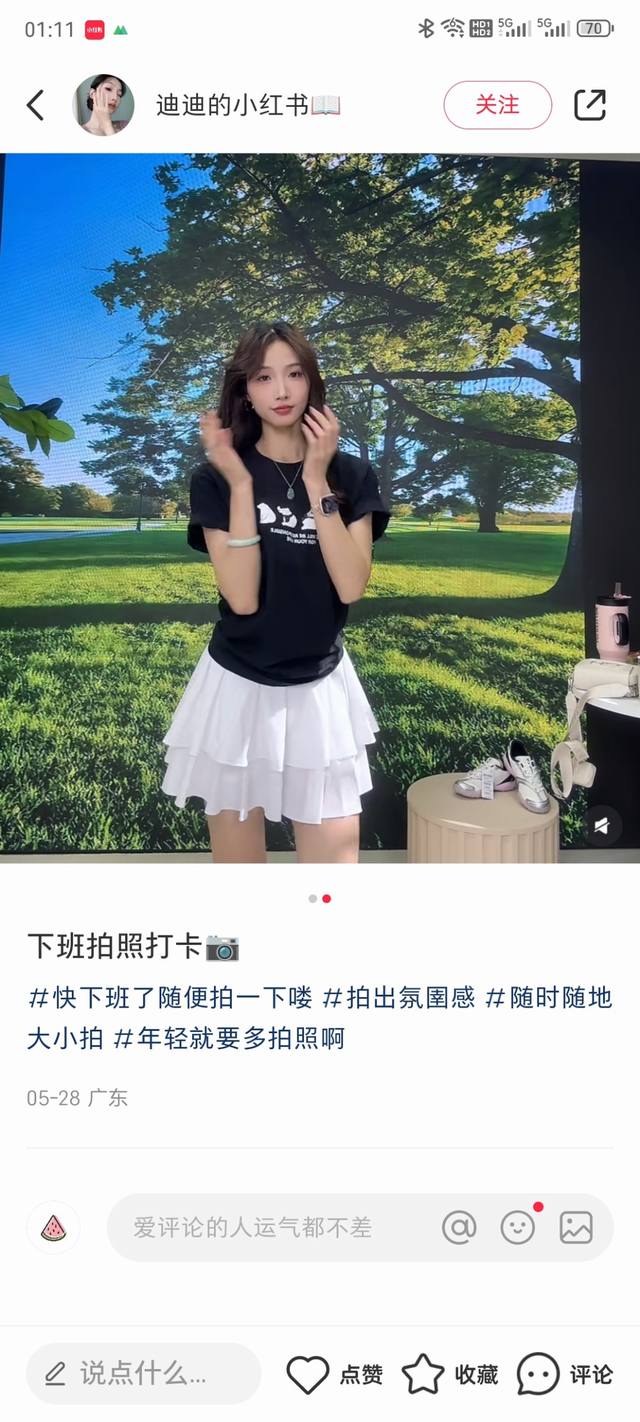The width and height of the screenshot is (640, 1422).
Task: Share this post via the top-right icon
Action: point(590,105)
